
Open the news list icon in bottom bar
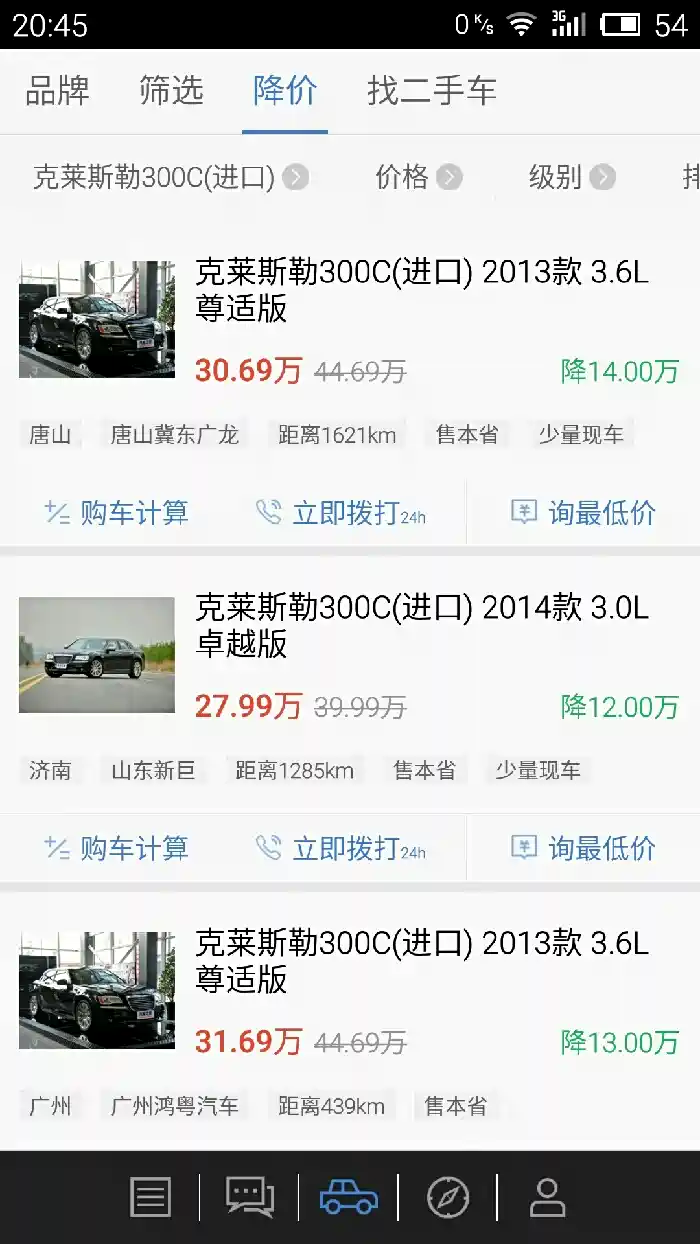[x=151, y=1197]
